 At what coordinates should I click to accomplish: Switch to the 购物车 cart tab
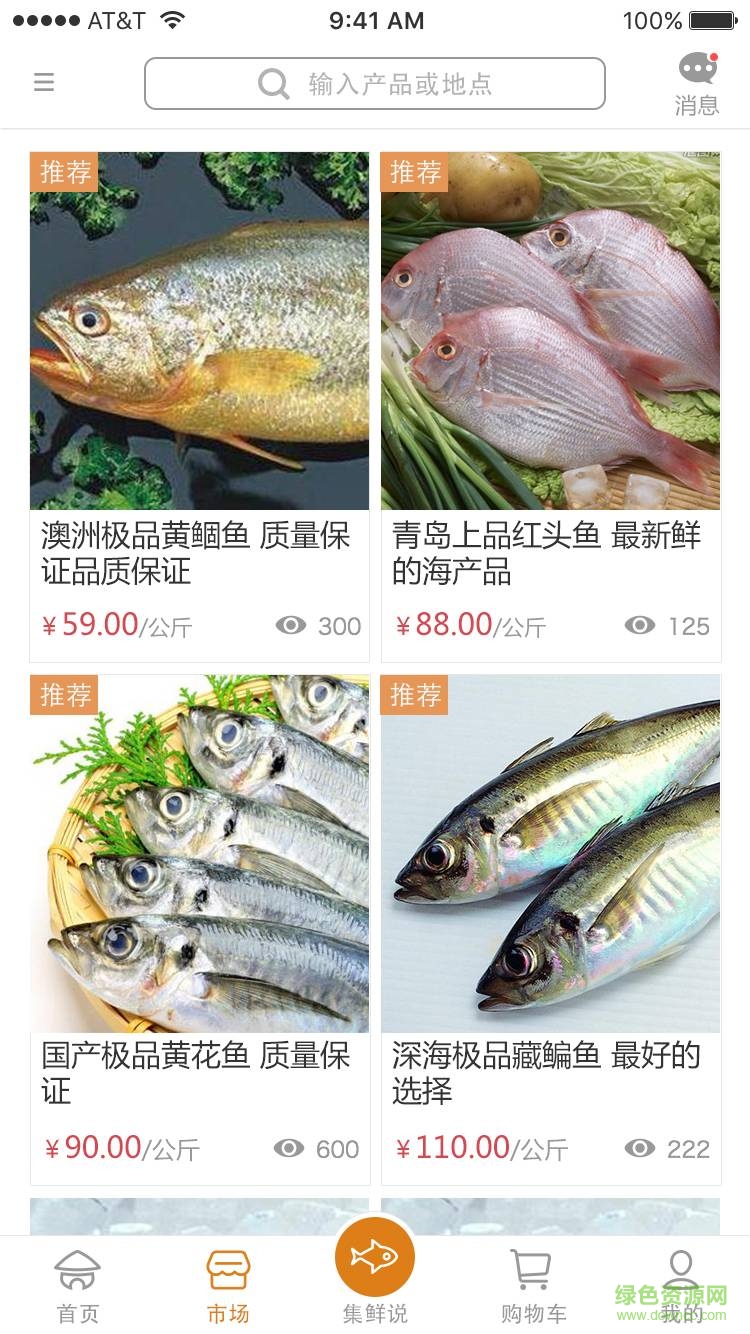pos(533,1286)
